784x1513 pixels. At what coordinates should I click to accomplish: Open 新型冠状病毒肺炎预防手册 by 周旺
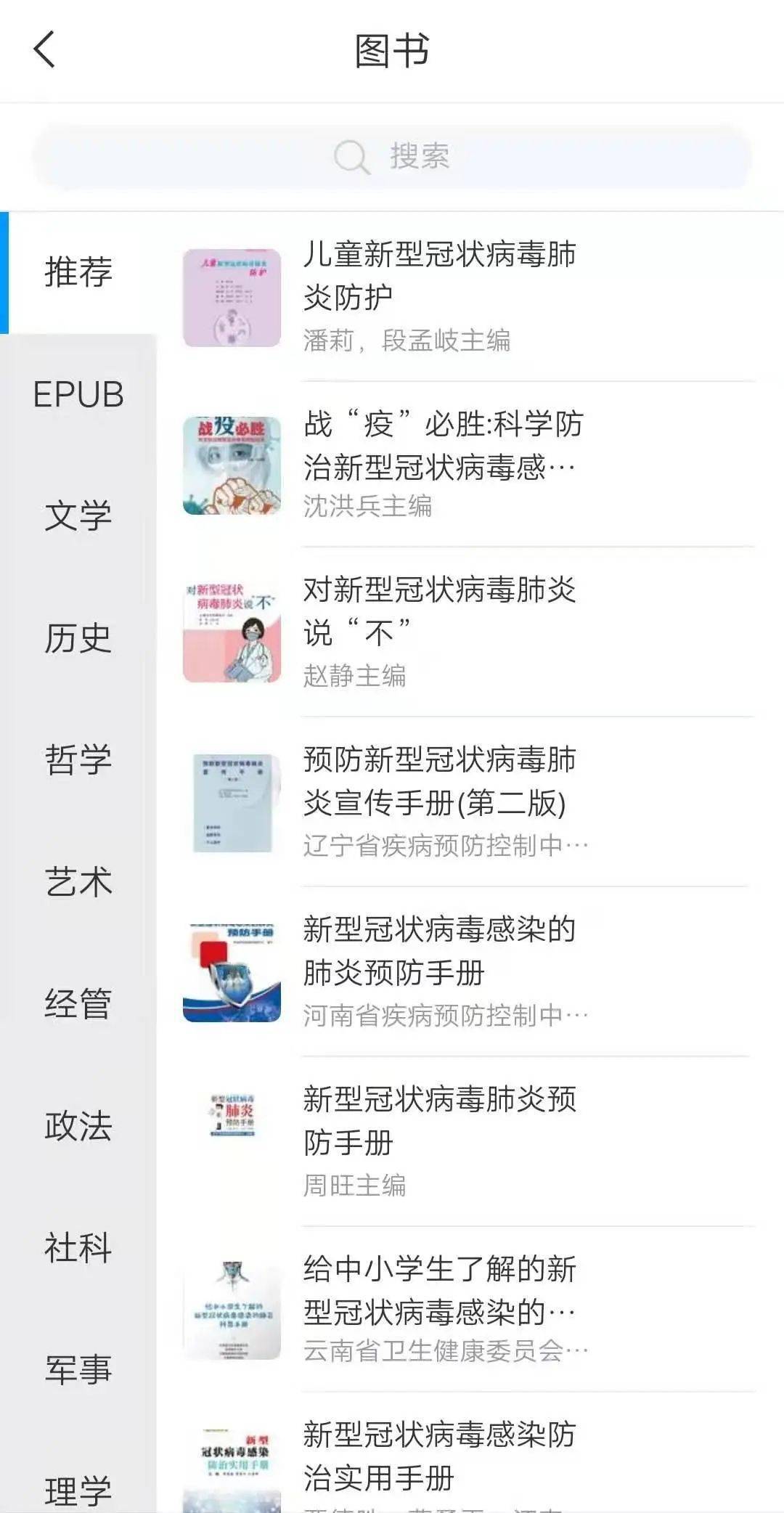click(439, 1121)
